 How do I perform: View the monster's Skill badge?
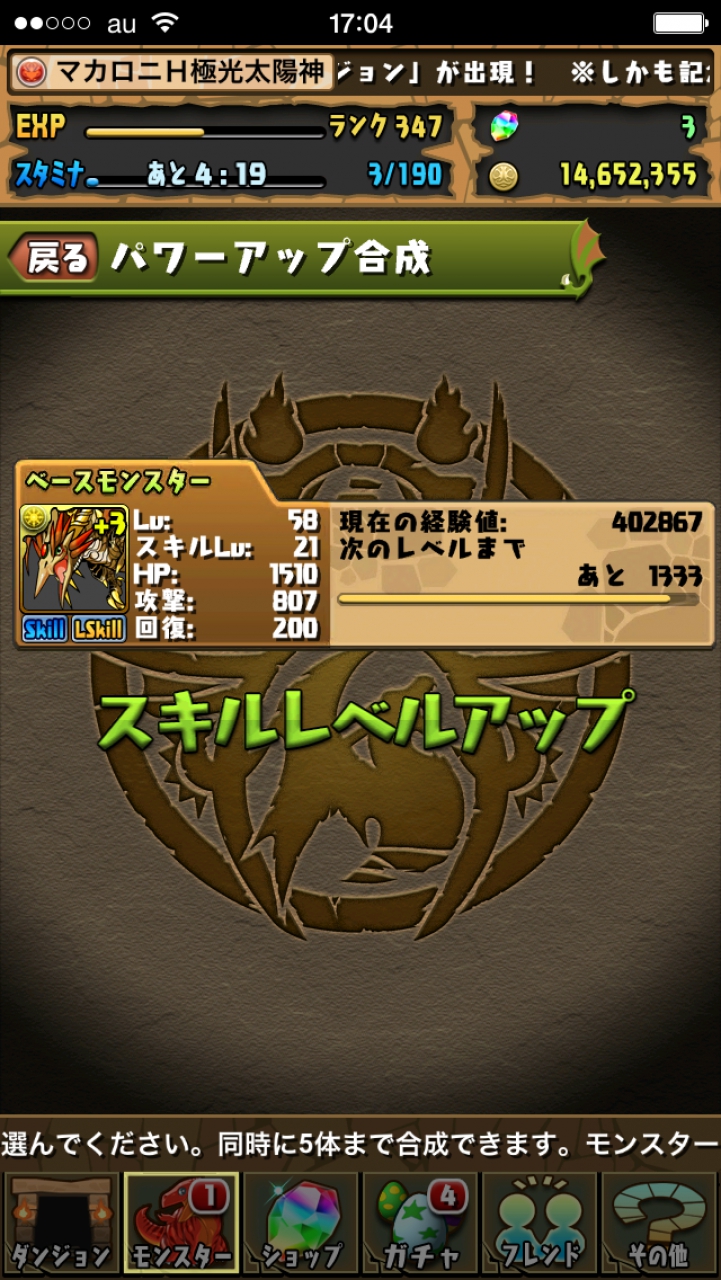tap(44, 629)
